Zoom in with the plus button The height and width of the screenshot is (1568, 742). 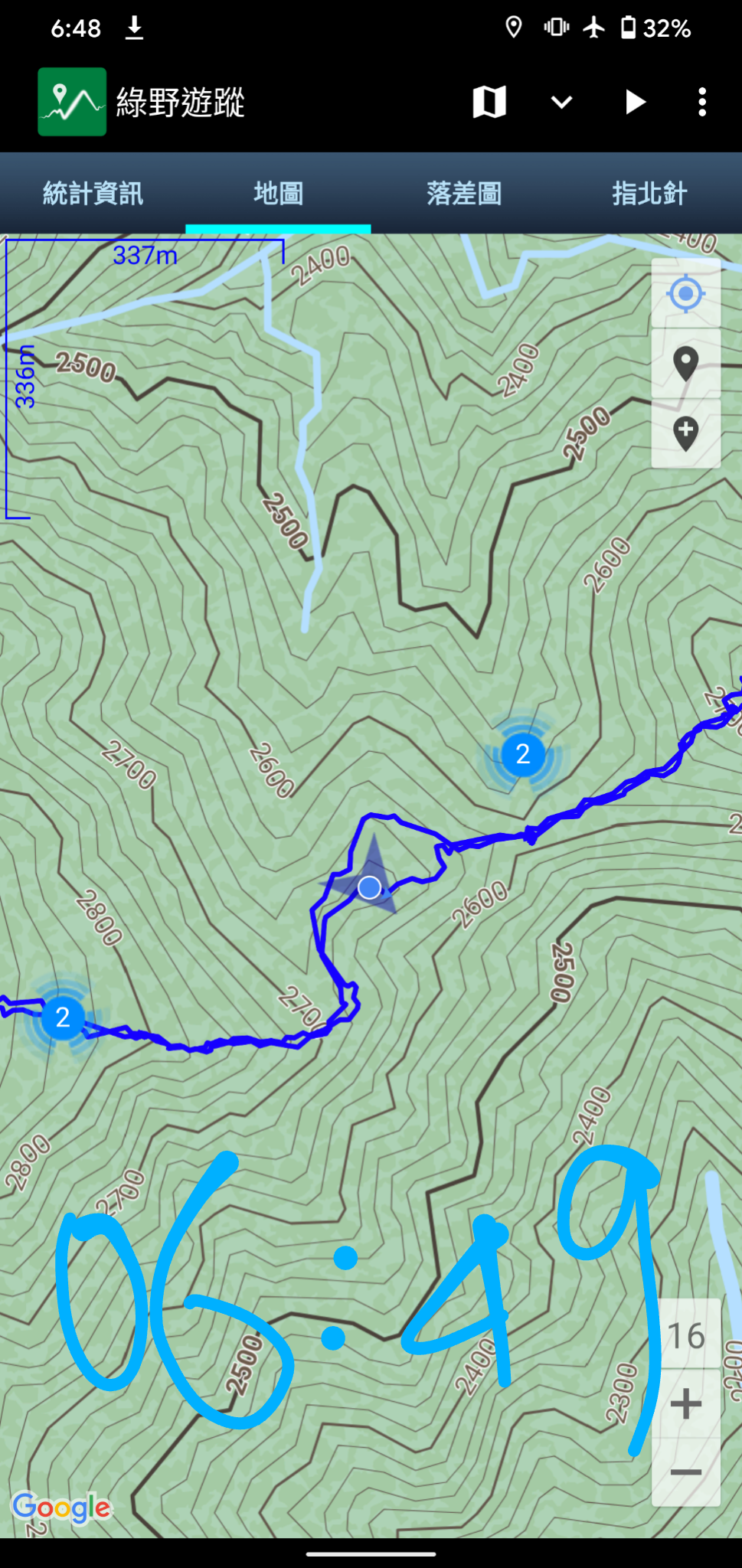click(685, 1403)
